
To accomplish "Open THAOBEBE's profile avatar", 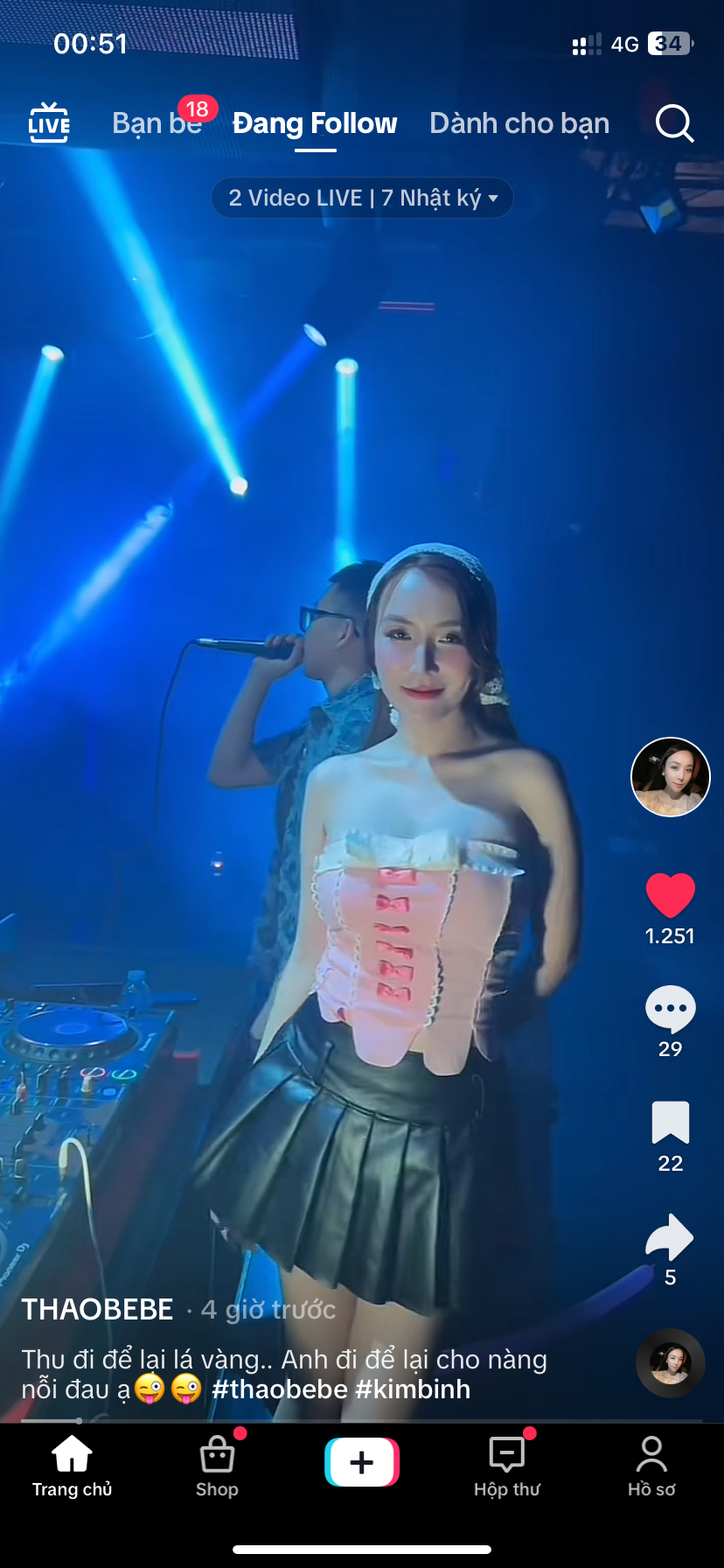I will pos(671,777).
